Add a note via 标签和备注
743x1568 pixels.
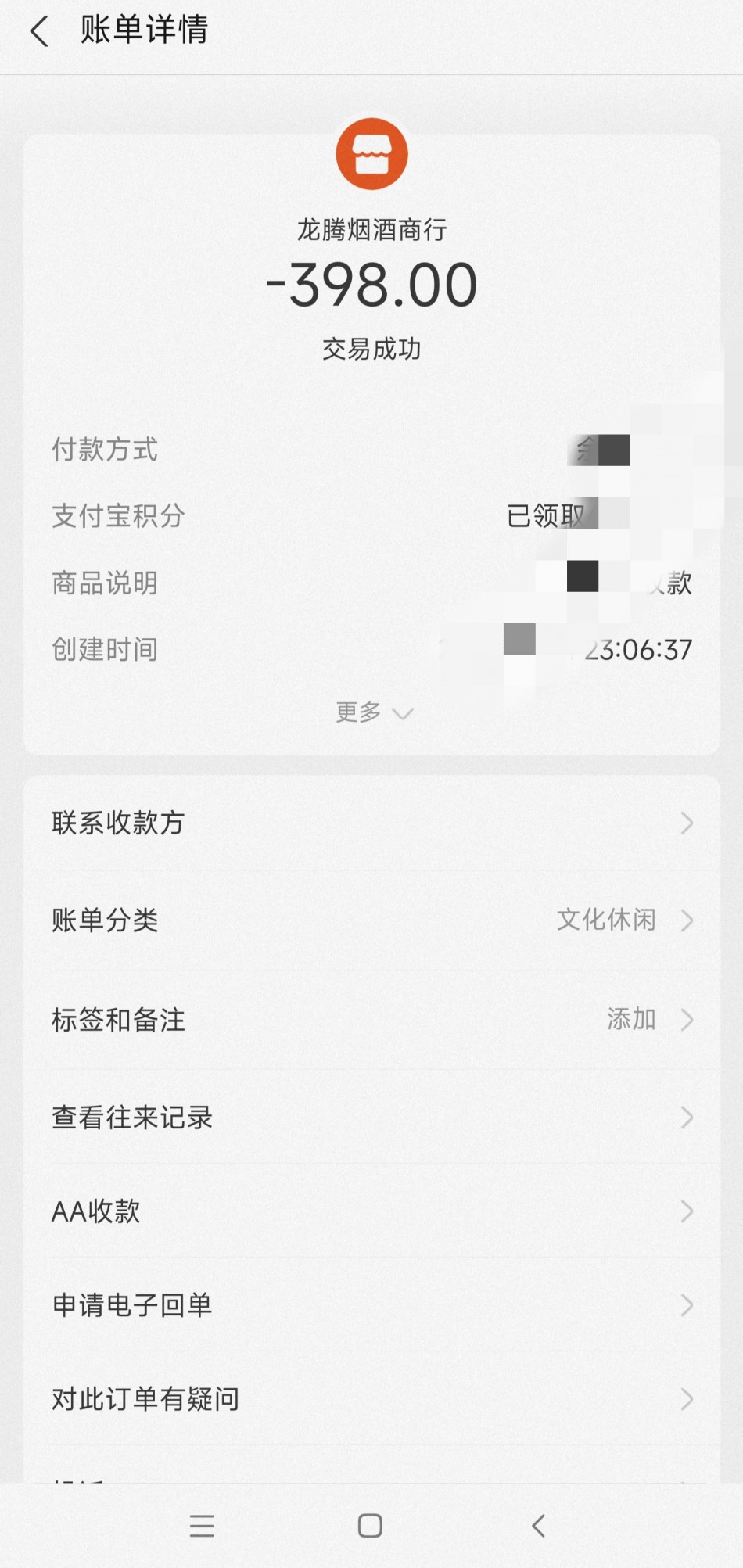click(x=371, y=1020)
